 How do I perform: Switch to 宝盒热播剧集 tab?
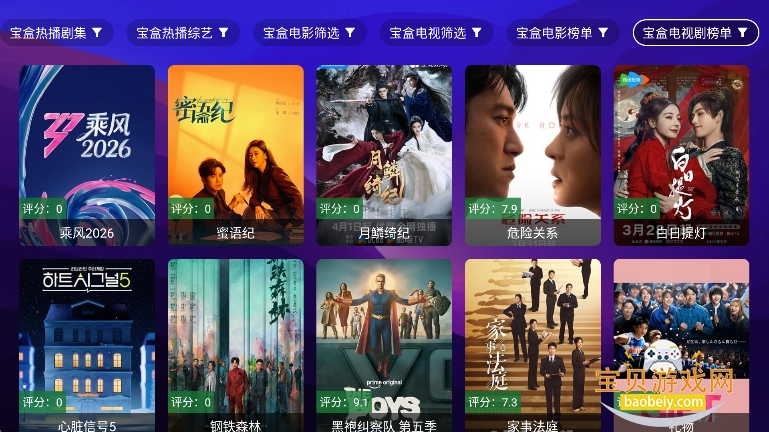click(56, 32)
